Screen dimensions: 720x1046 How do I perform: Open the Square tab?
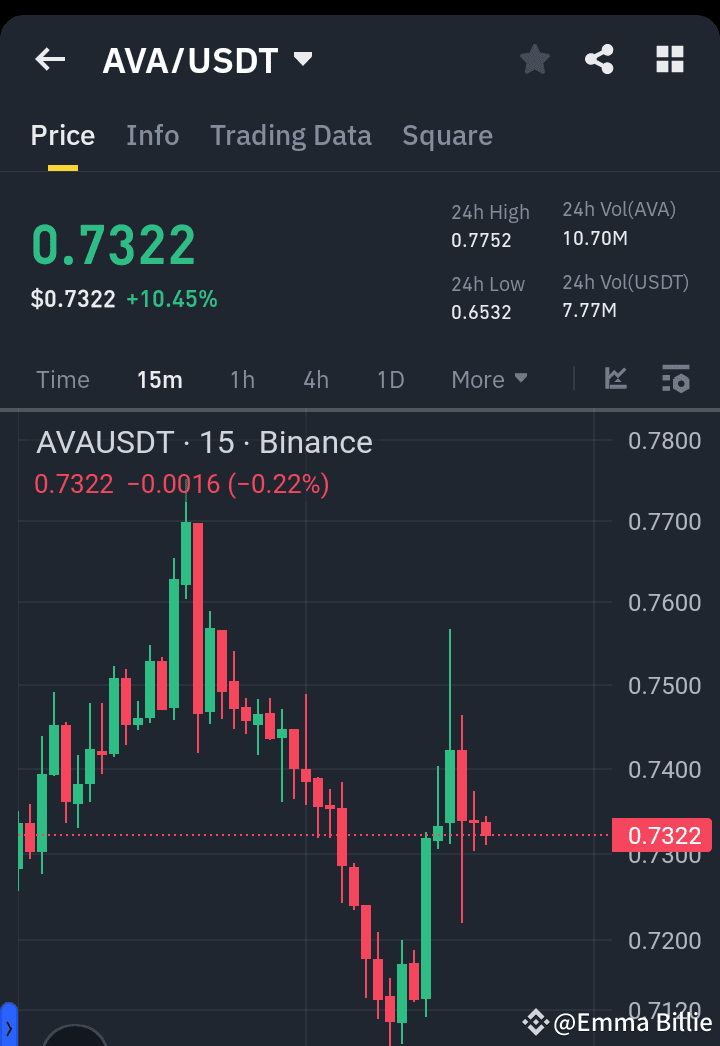coord(447,135)
